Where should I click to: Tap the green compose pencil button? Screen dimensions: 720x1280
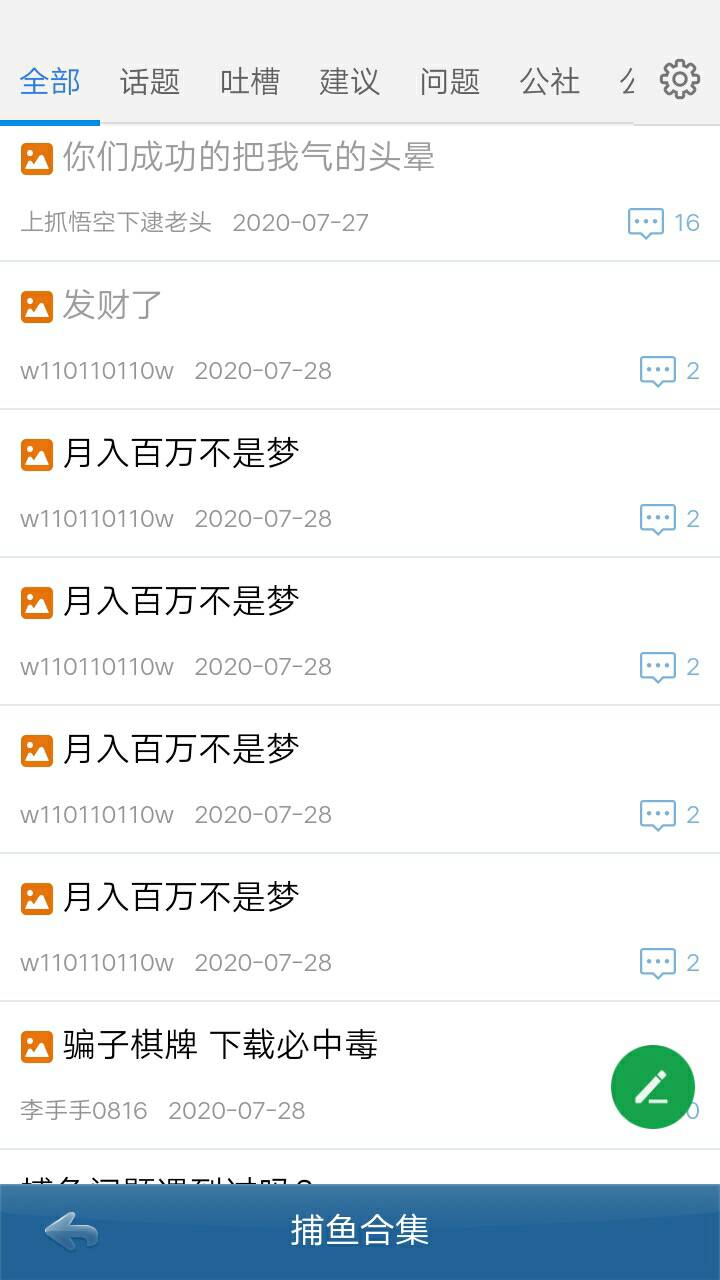coord(653,1087)
